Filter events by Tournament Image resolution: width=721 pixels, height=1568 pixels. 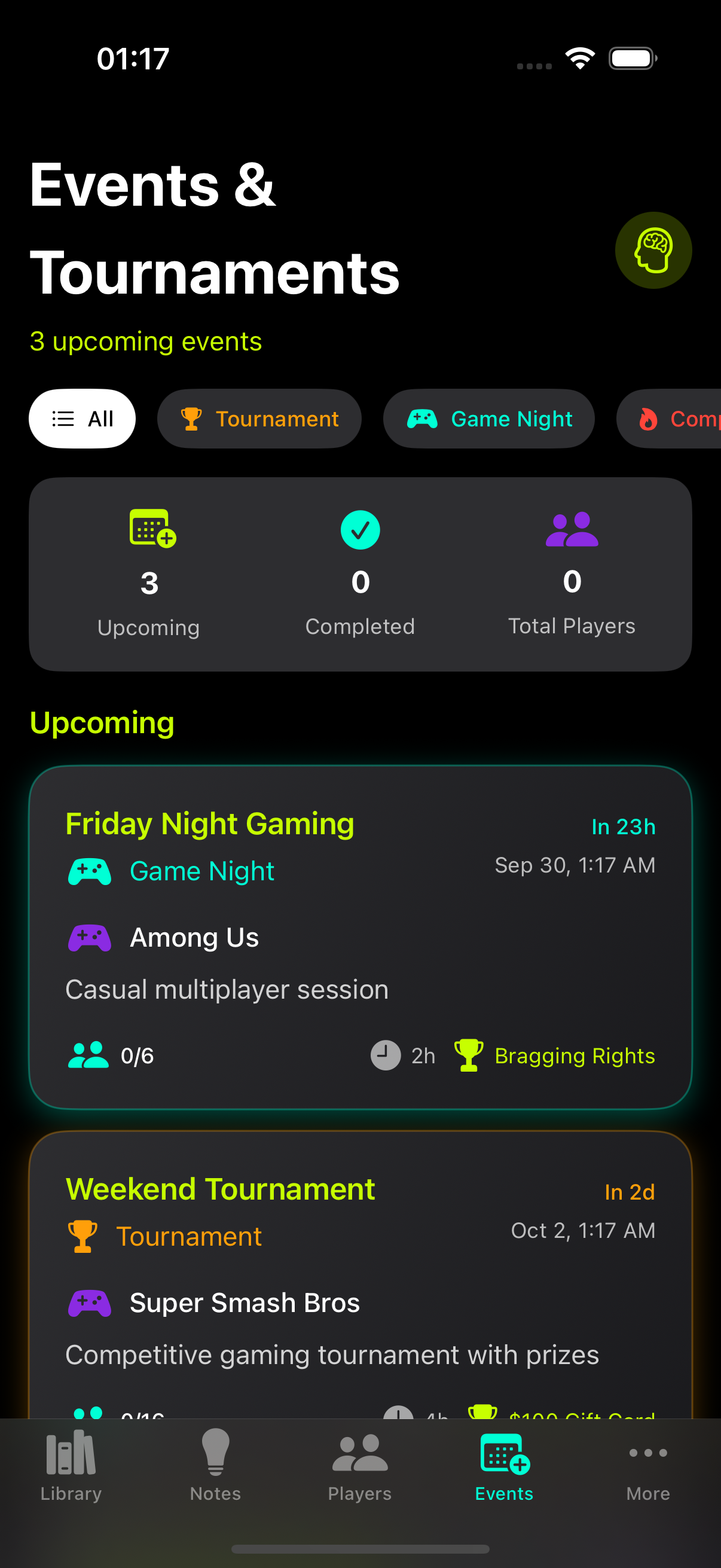coord(259,419)
